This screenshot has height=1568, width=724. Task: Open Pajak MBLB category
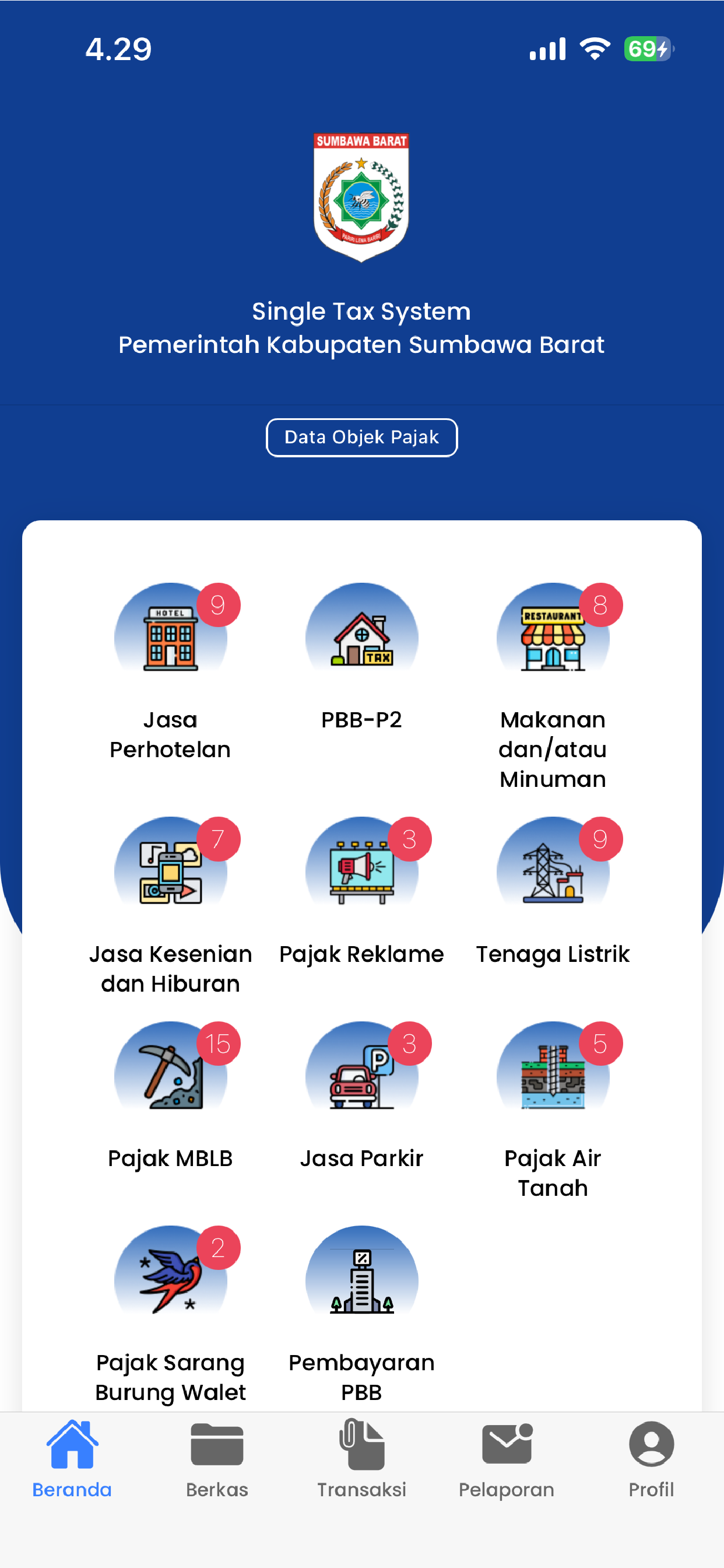tap(170, 1095)
